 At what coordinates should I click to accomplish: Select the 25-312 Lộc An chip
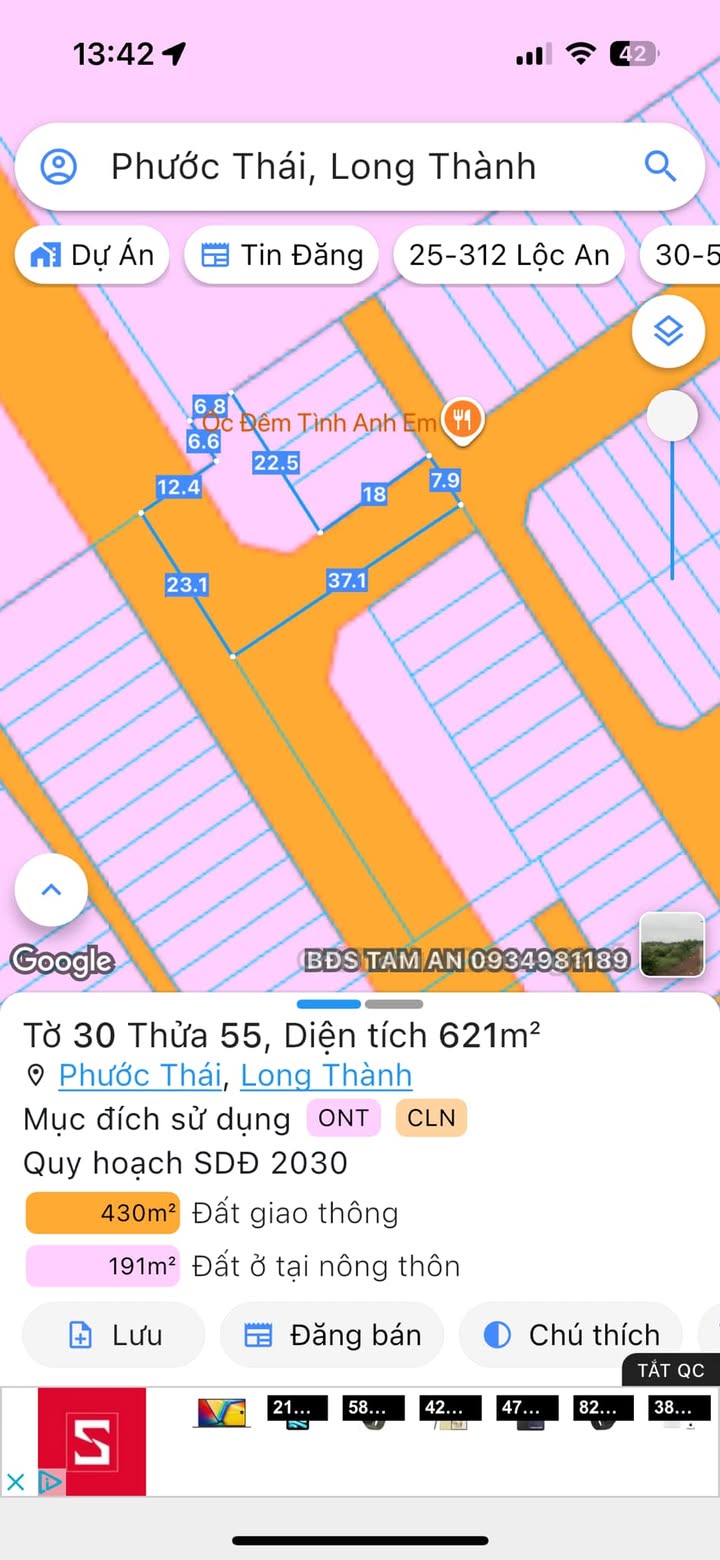[509, 255]
